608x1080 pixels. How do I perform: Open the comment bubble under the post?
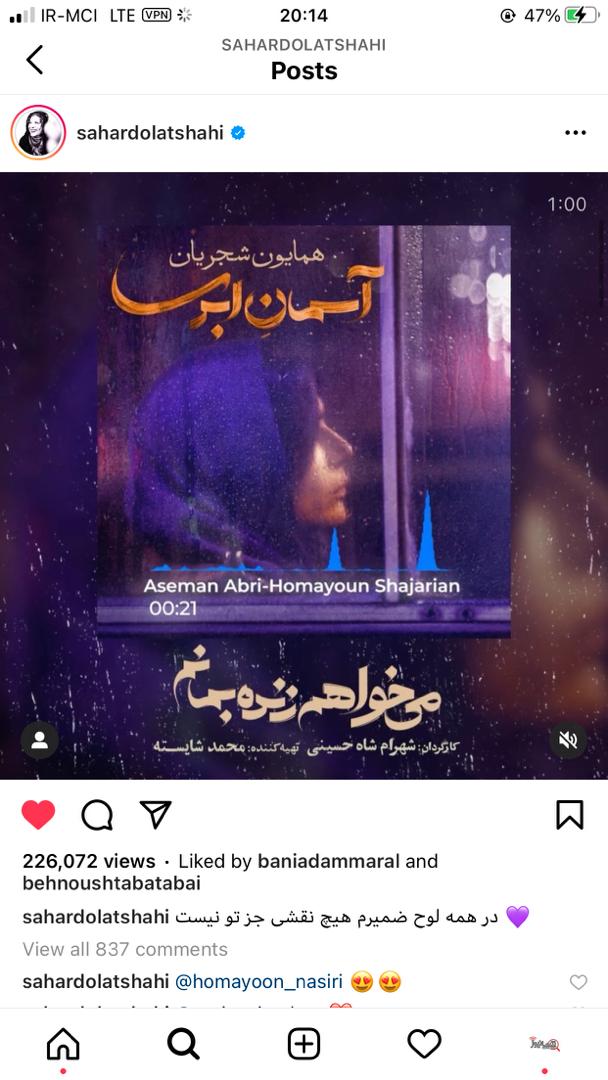point(97,815)
